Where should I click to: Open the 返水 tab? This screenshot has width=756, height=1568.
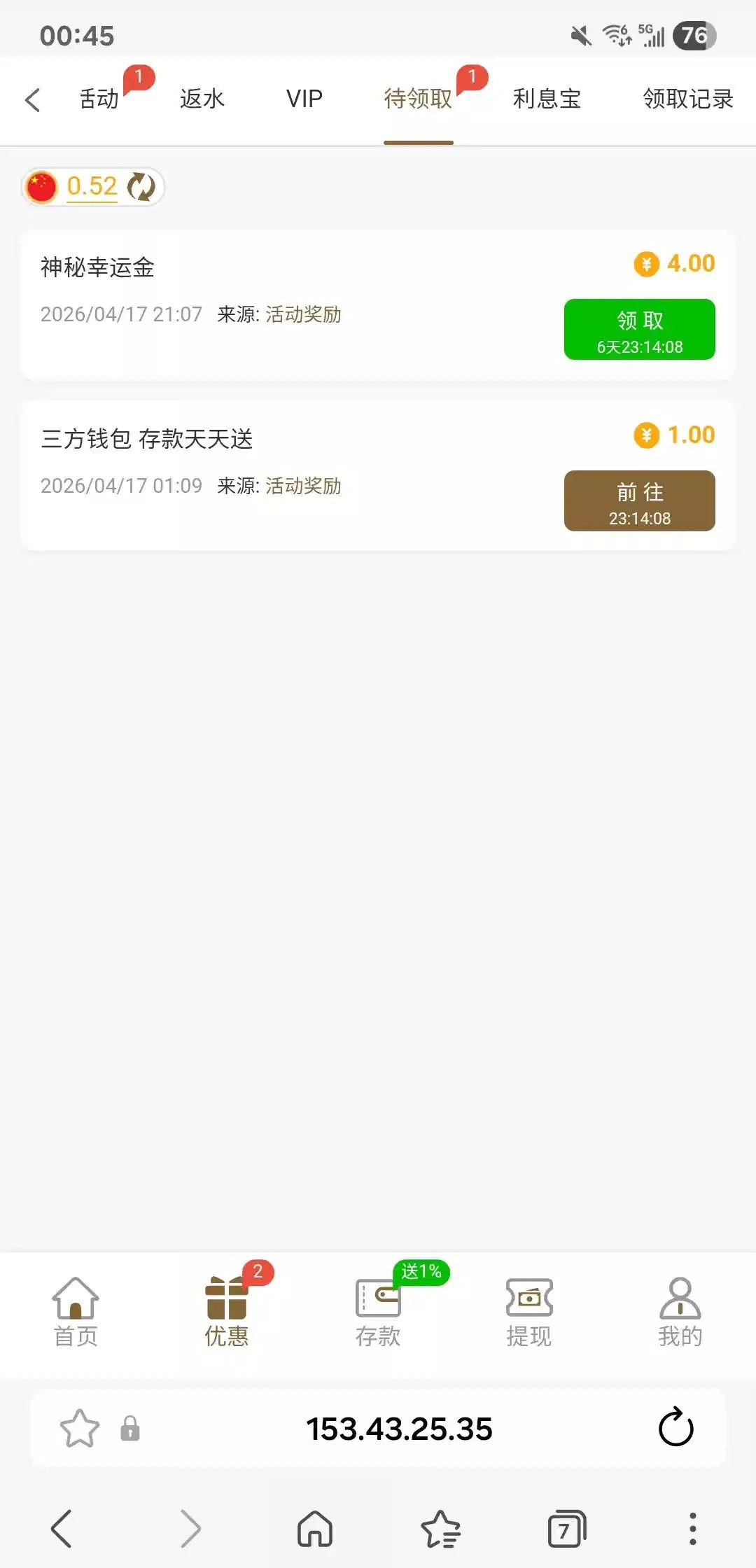click(x=202, y=99)
